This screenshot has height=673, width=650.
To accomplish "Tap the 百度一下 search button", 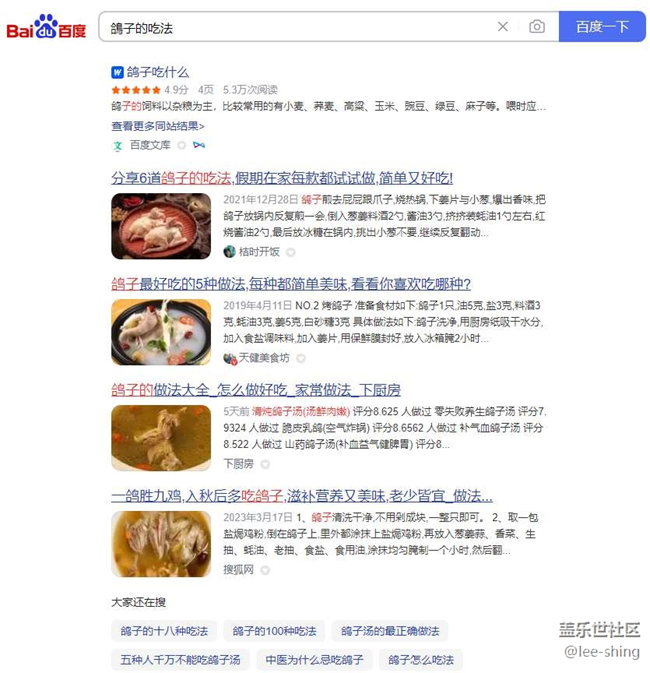I will coord(602,27).
